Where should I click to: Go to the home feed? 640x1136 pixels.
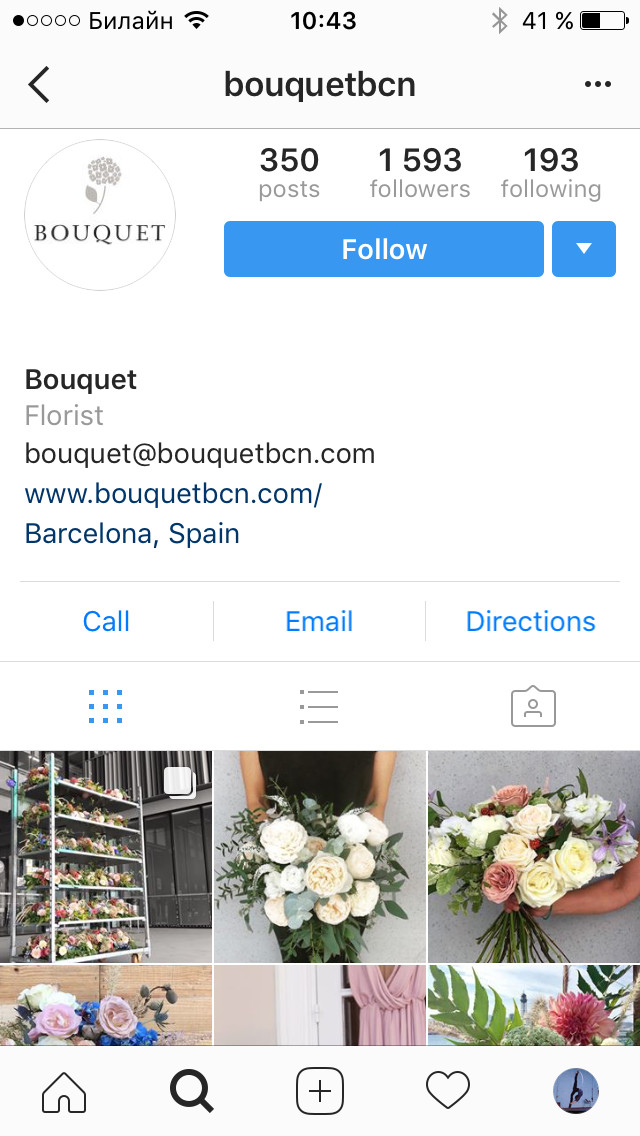click(64, 1091)
